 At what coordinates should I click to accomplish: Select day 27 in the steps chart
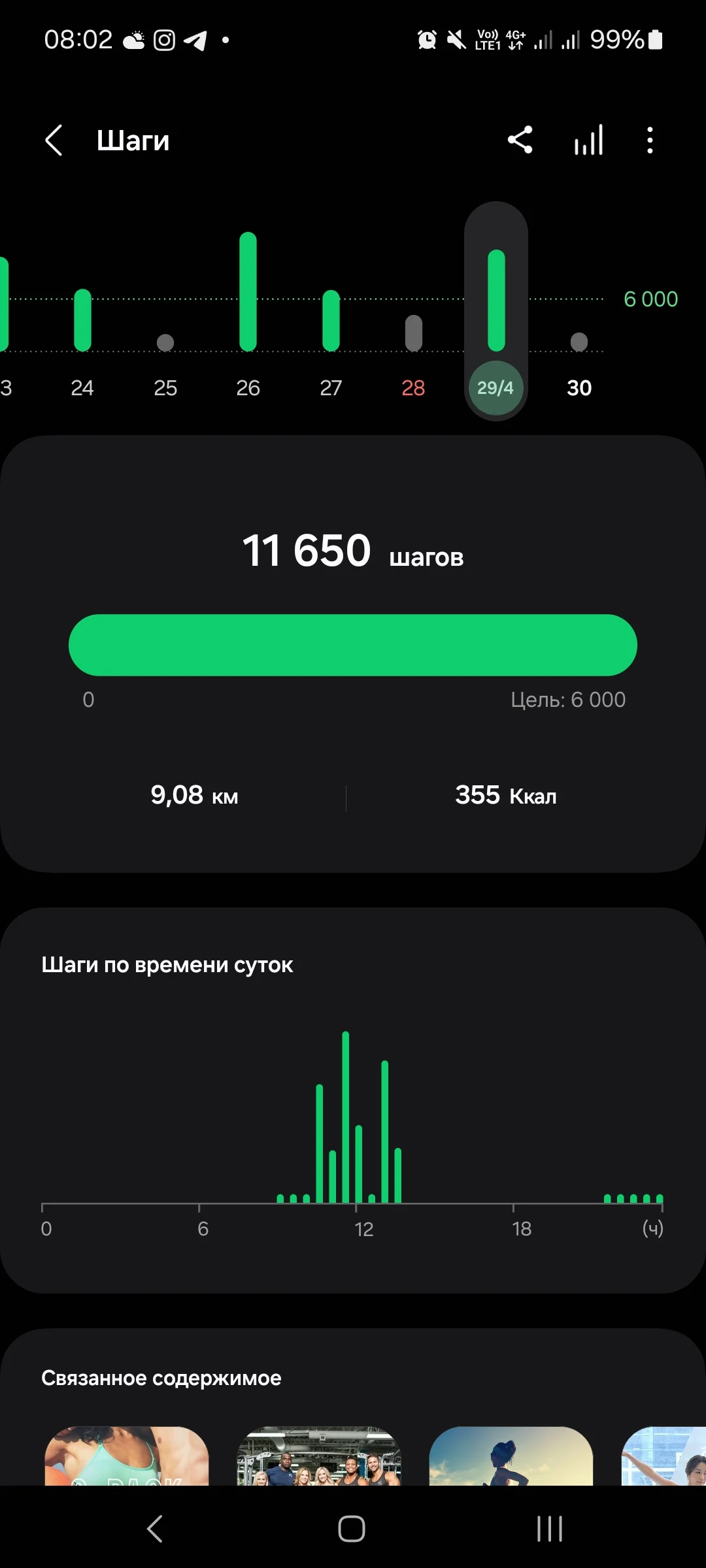click(331, 387)
